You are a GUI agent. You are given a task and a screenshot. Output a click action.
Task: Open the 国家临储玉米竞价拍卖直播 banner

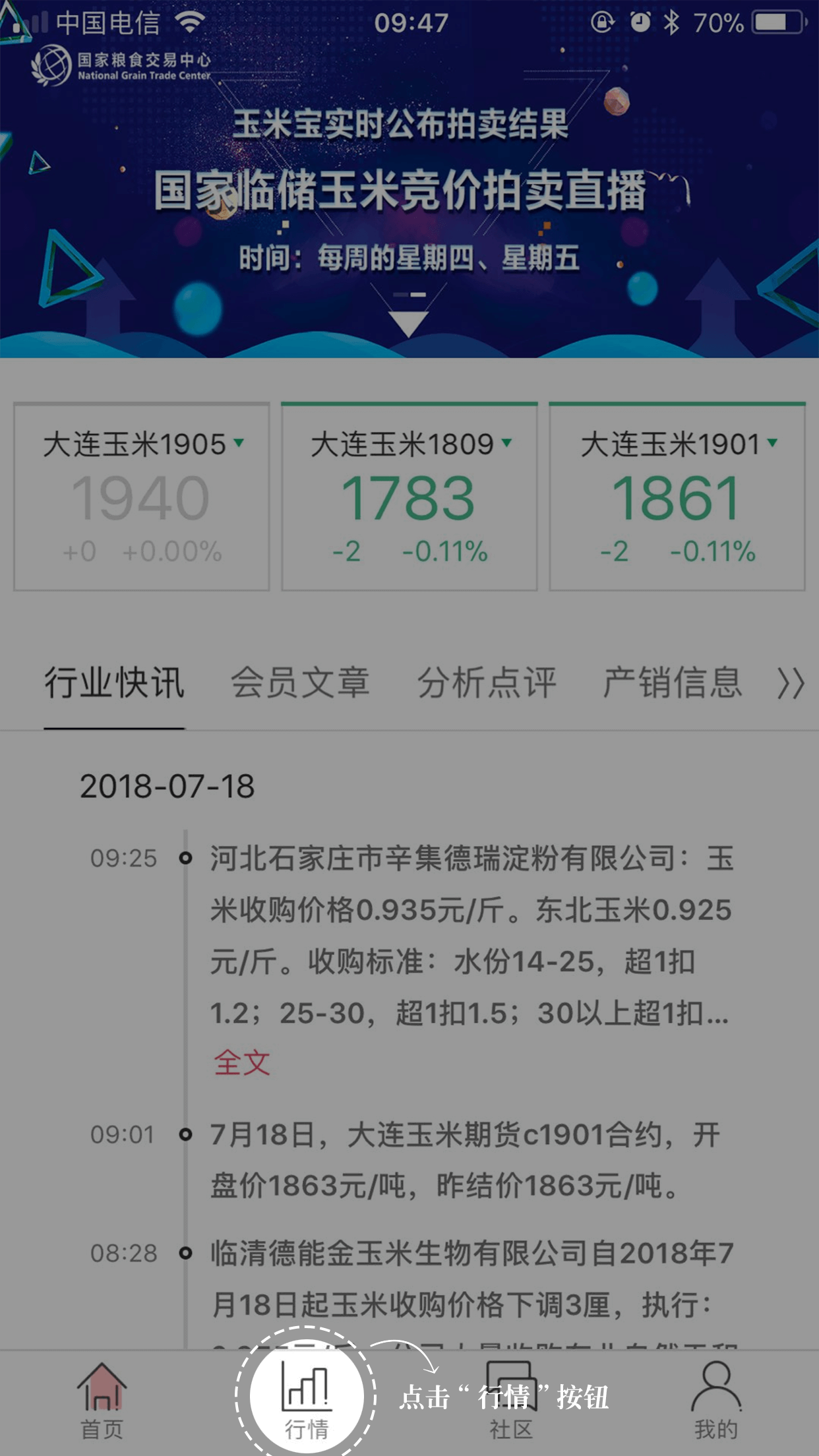click(x=409, y=191)
